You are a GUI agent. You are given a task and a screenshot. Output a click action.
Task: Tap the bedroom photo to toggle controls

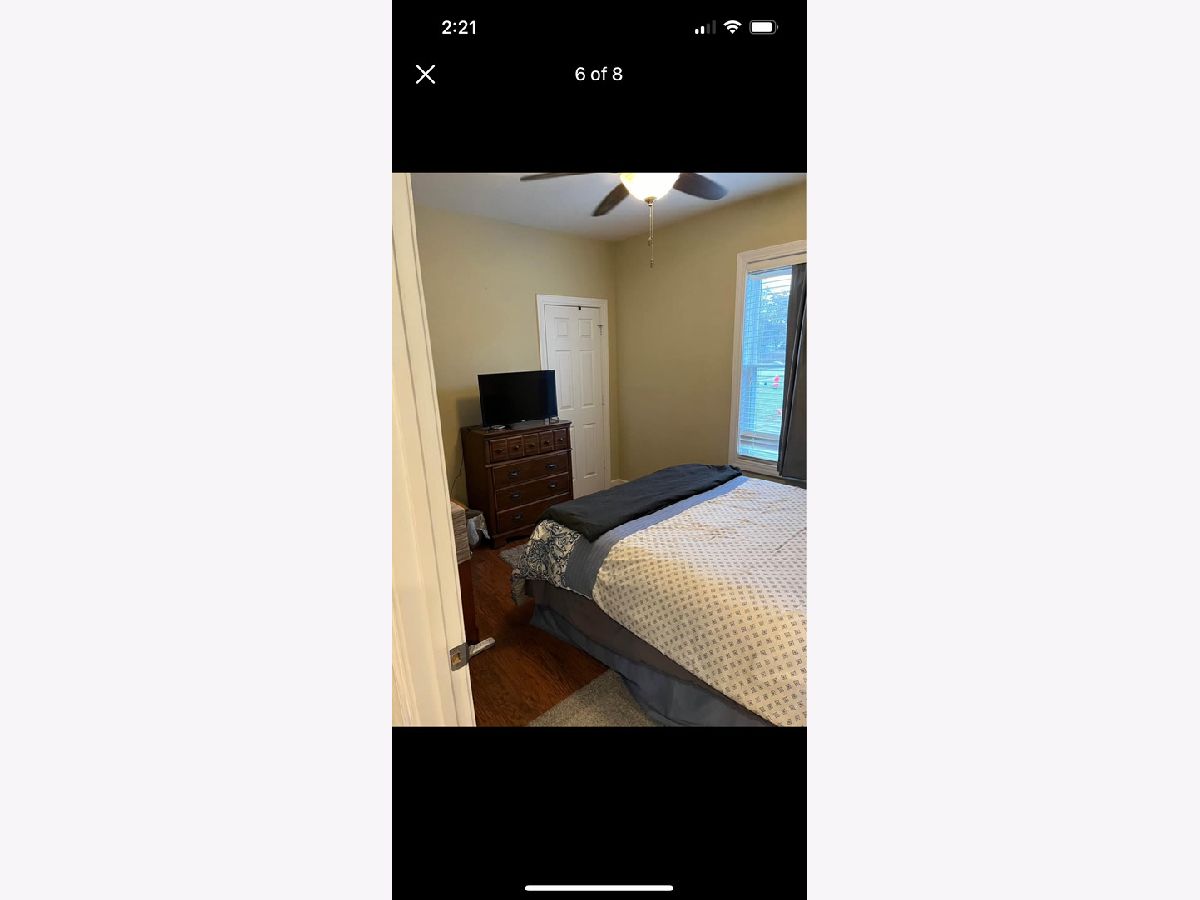599,450
